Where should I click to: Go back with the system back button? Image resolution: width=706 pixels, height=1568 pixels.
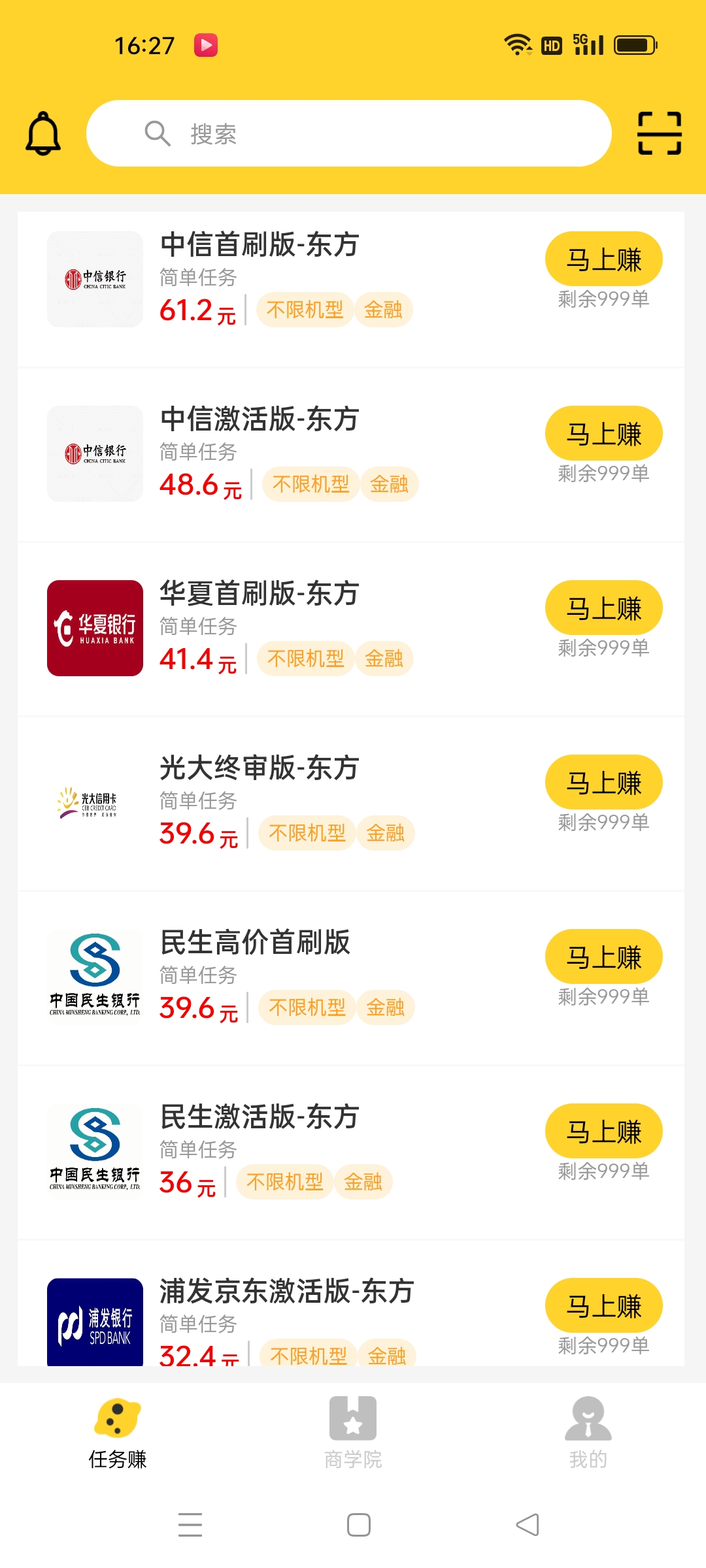pyautogui.click(x=528, y=1525)
